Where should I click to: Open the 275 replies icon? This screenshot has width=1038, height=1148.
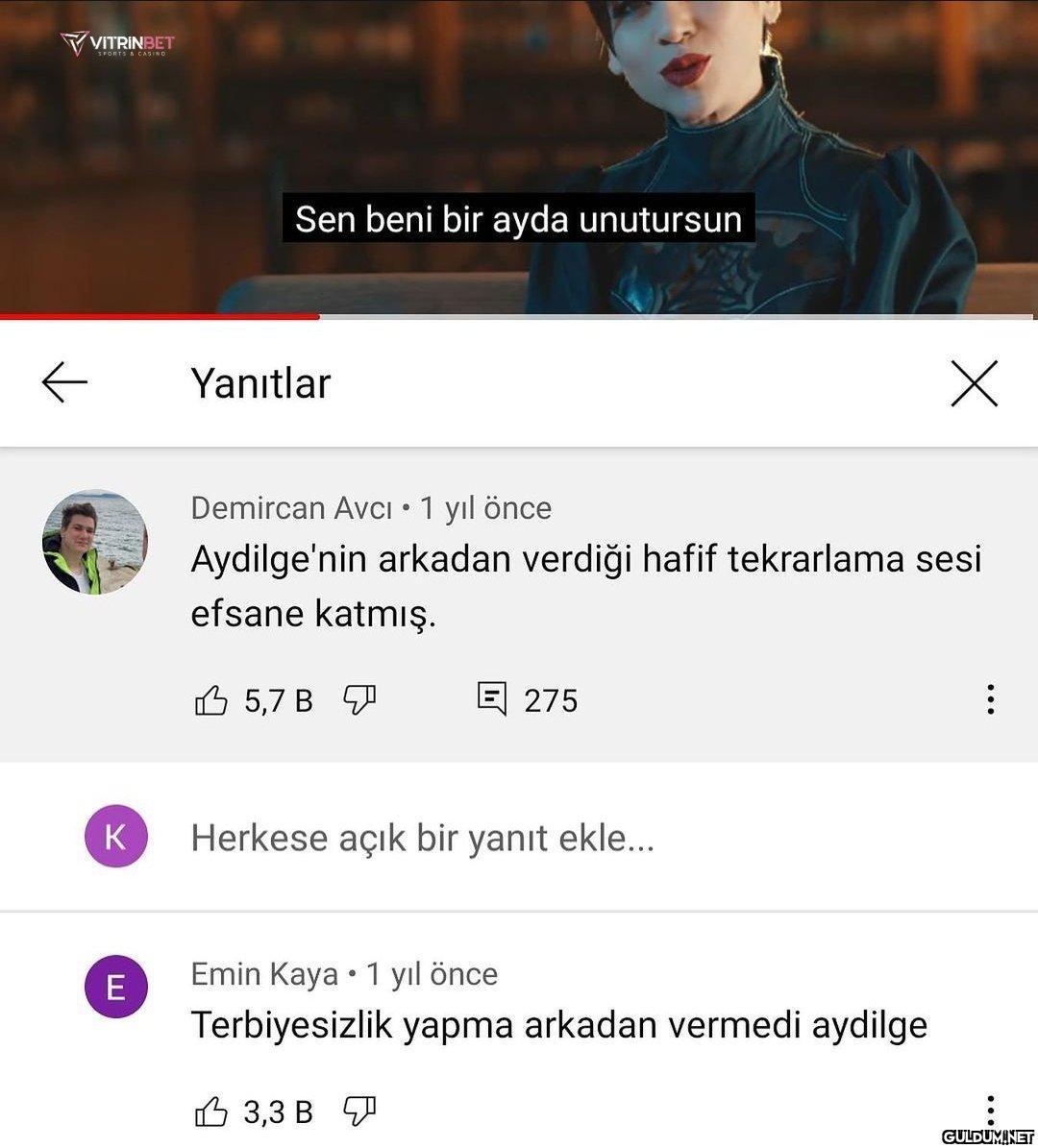click(492, 698)
